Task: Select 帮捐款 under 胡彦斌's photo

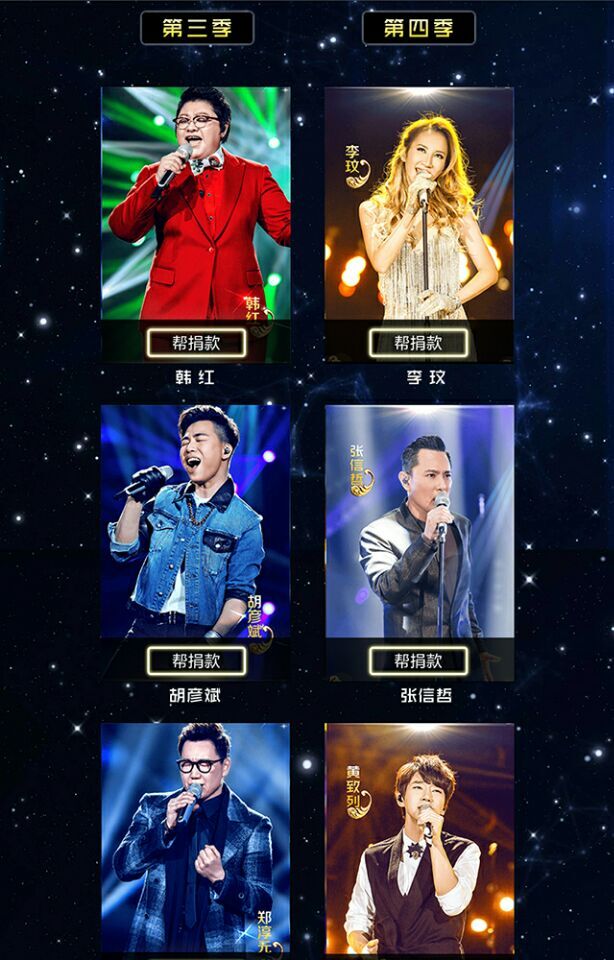Action: click(x=195, y=661)
